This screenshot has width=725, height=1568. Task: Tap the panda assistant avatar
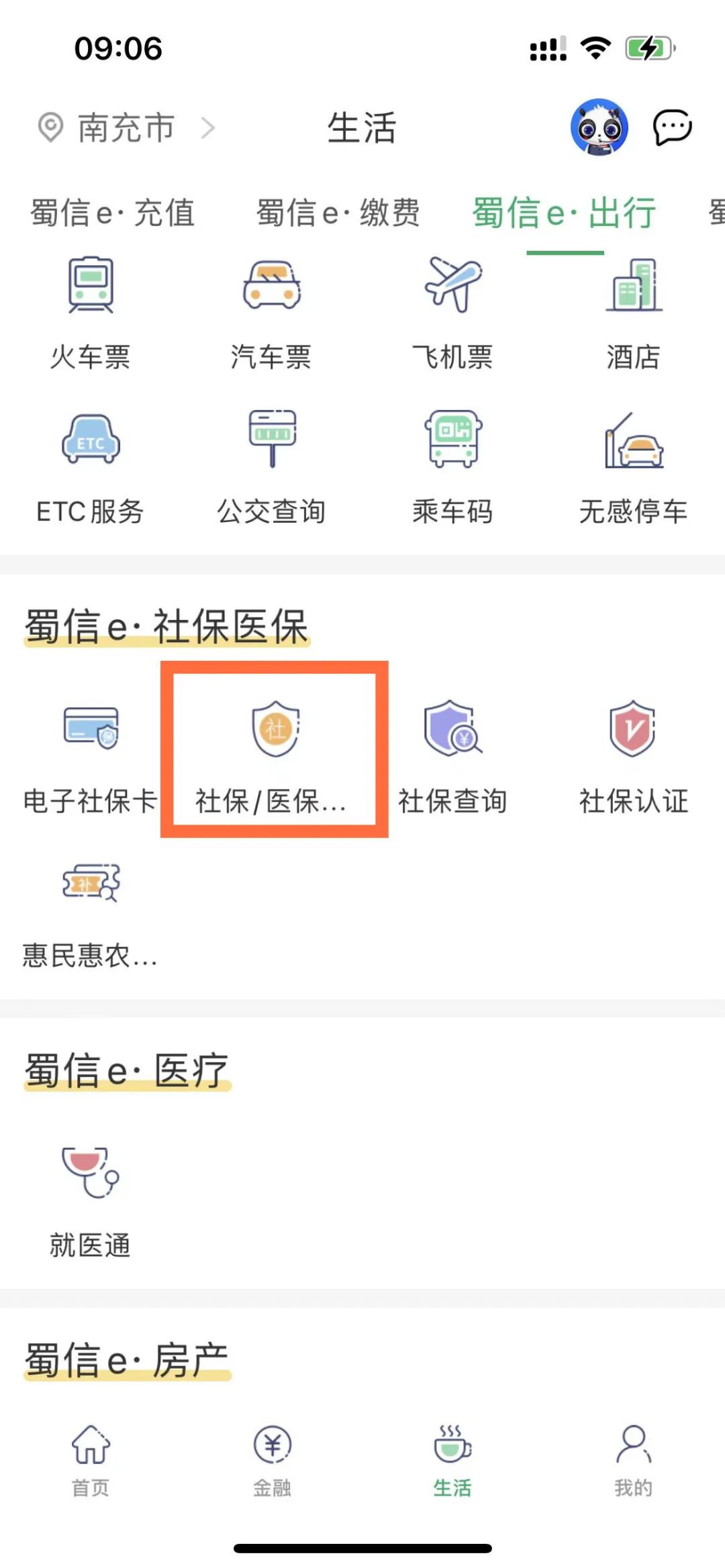[599, 127]
